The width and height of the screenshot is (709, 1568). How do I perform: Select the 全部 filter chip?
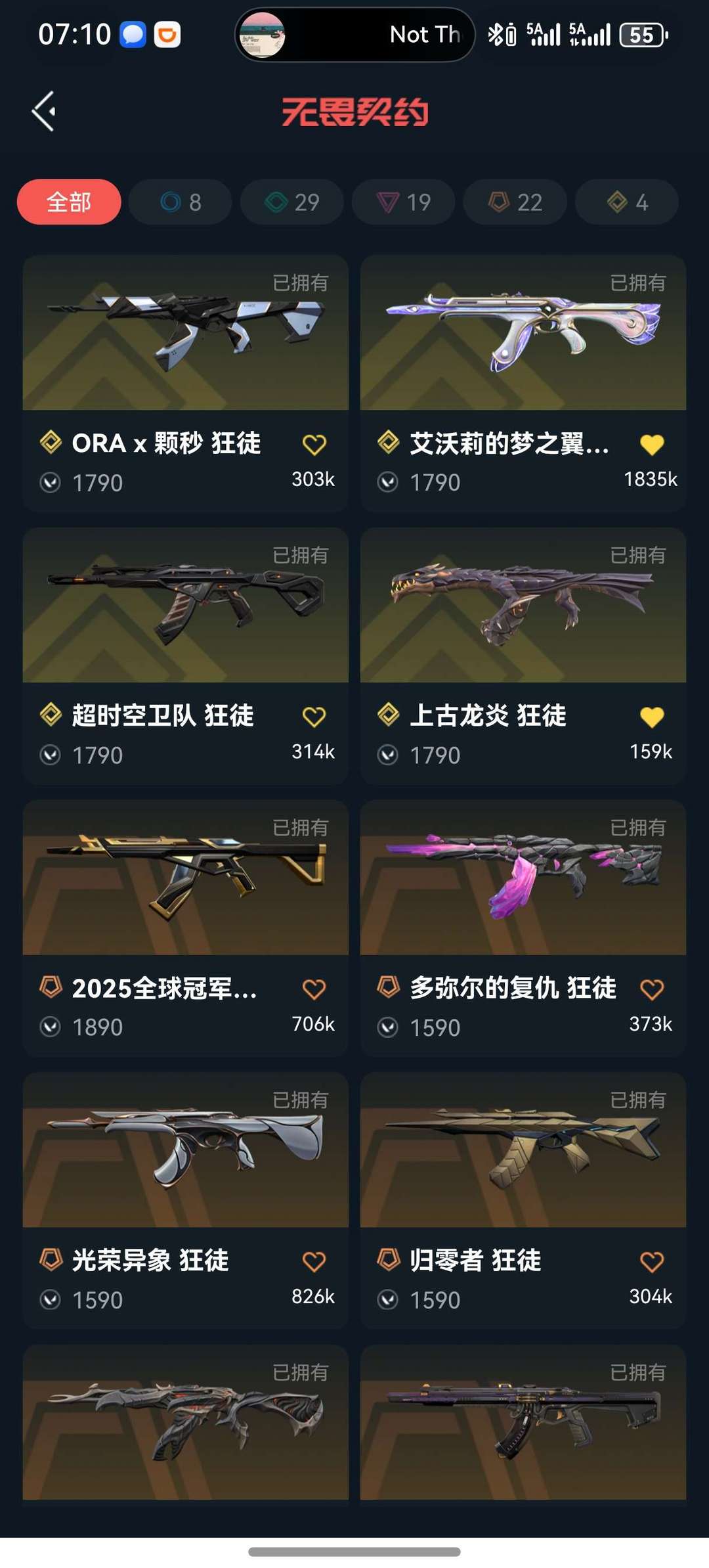coord(69,202)
